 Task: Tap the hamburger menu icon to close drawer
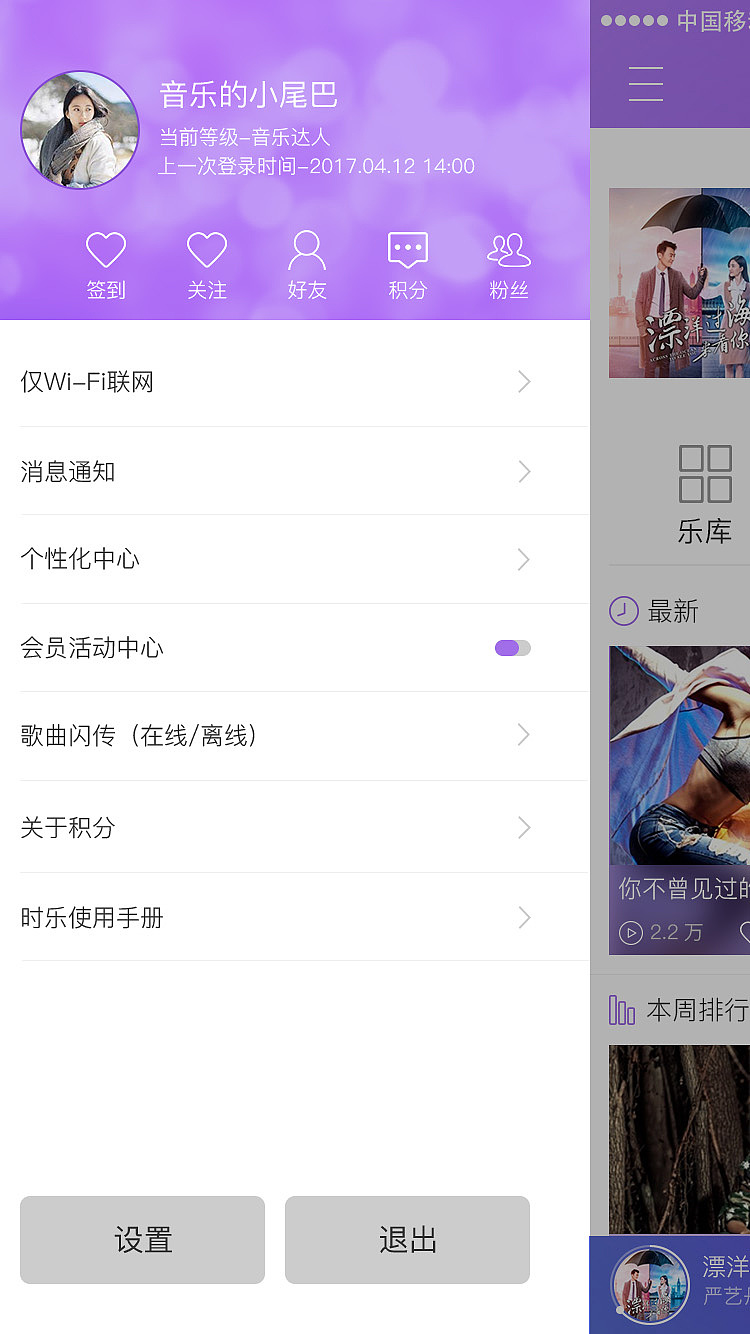[x=646, y=84]
